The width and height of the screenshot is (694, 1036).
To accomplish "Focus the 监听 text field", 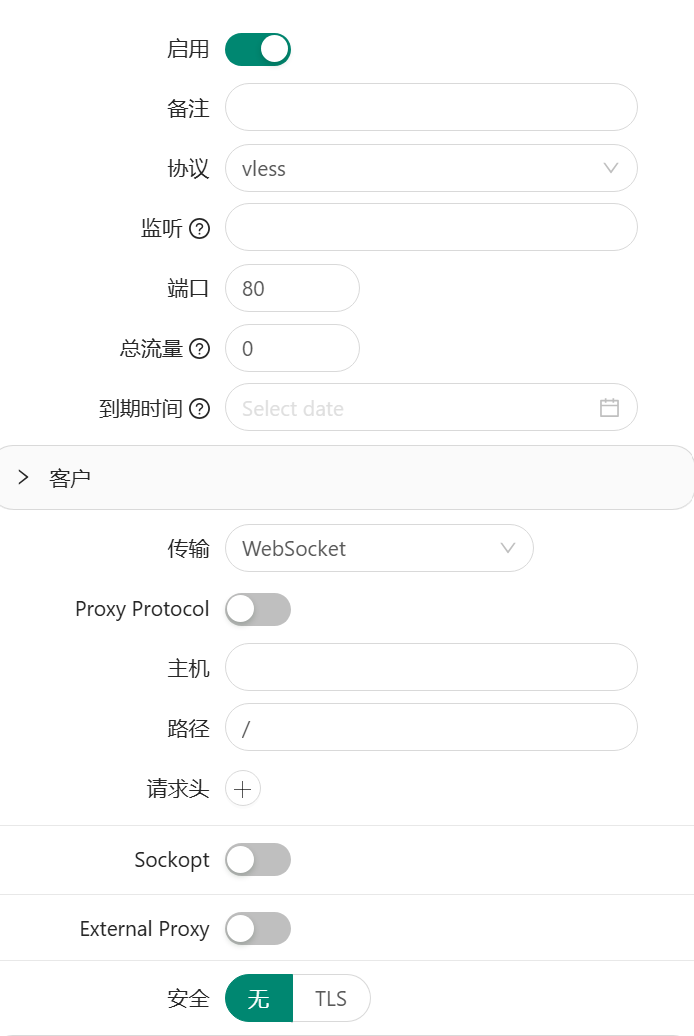I will tap(431, 228).
